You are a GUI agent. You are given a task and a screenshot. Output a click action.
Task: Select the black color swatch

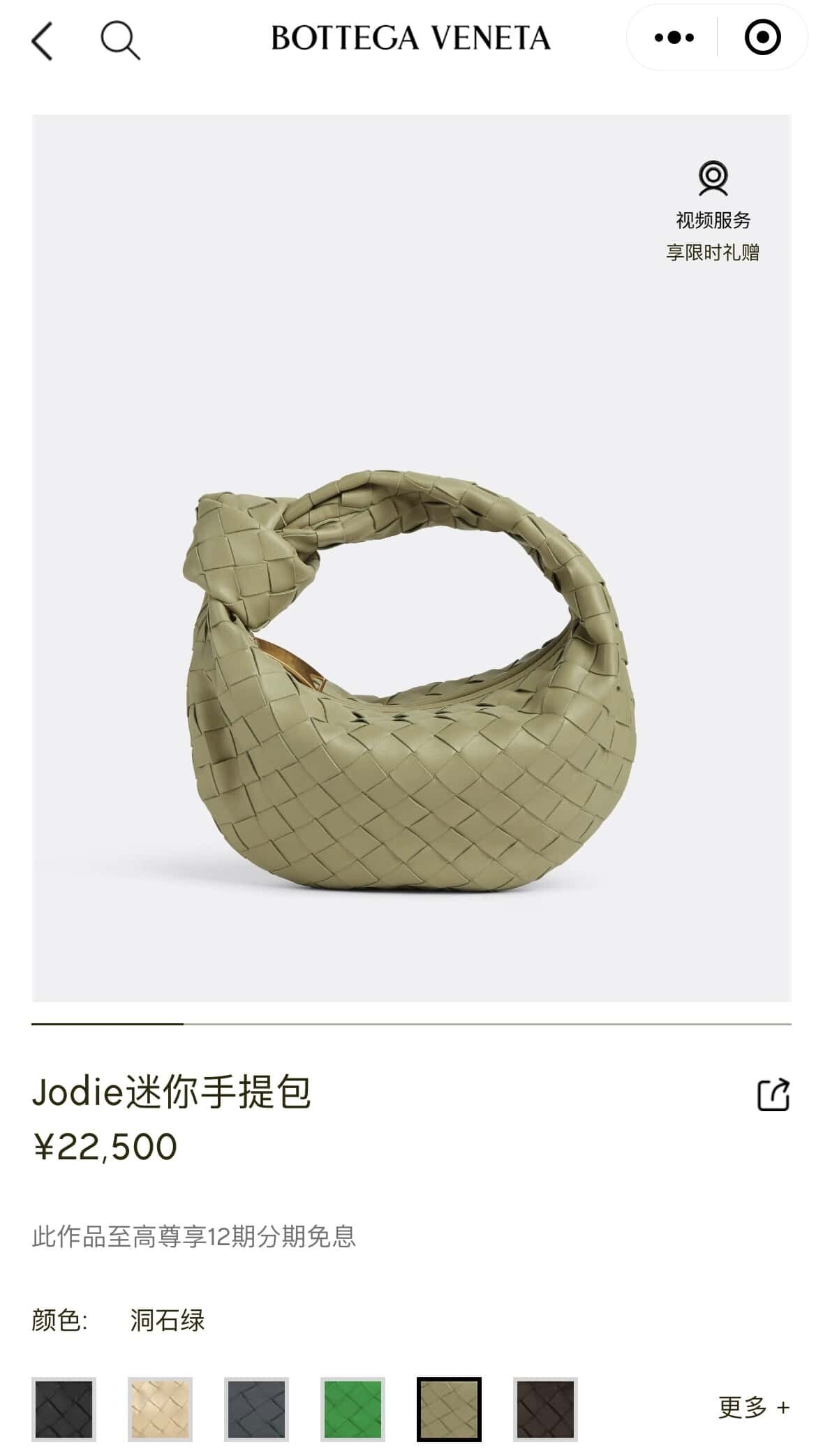tap(64, 1409)
